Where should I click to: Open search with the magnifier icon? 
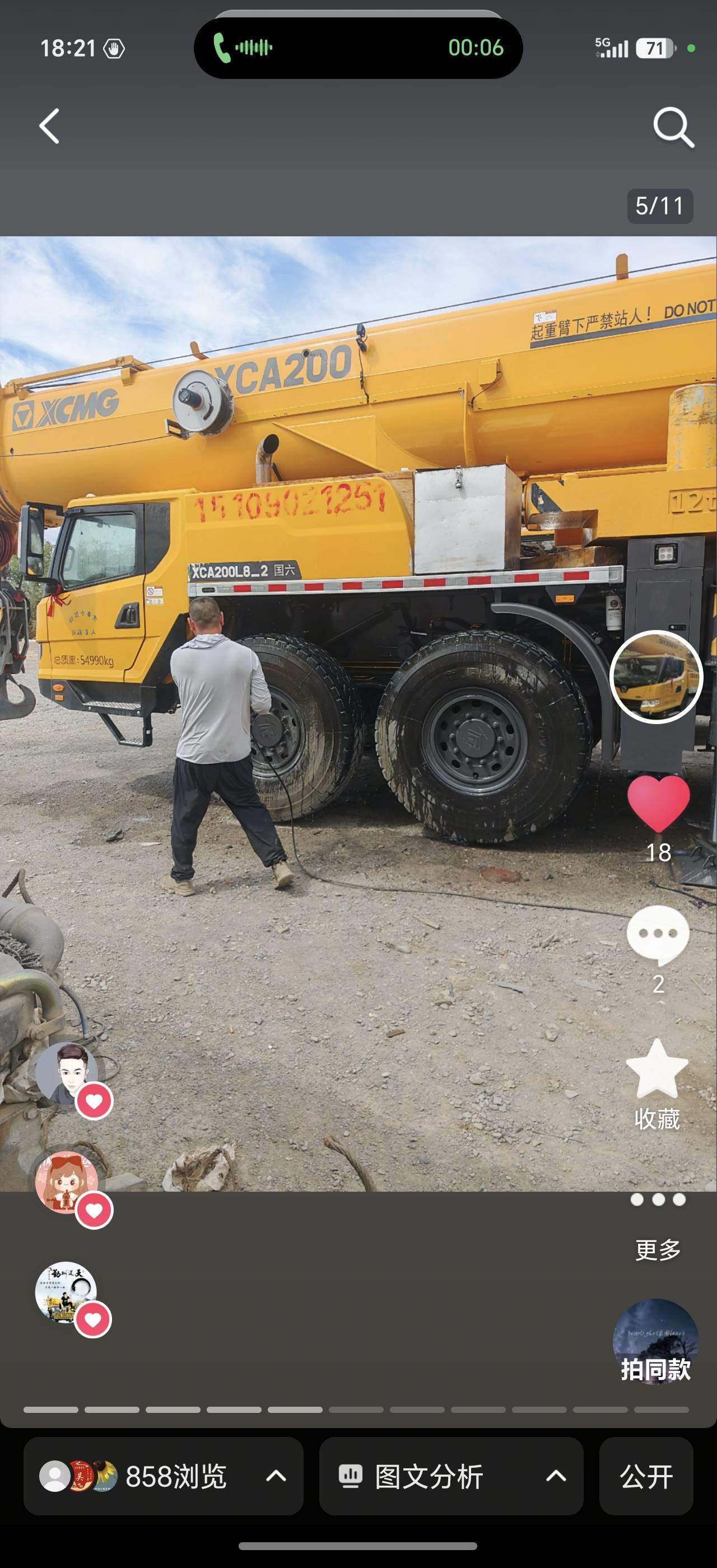[673, 127]
